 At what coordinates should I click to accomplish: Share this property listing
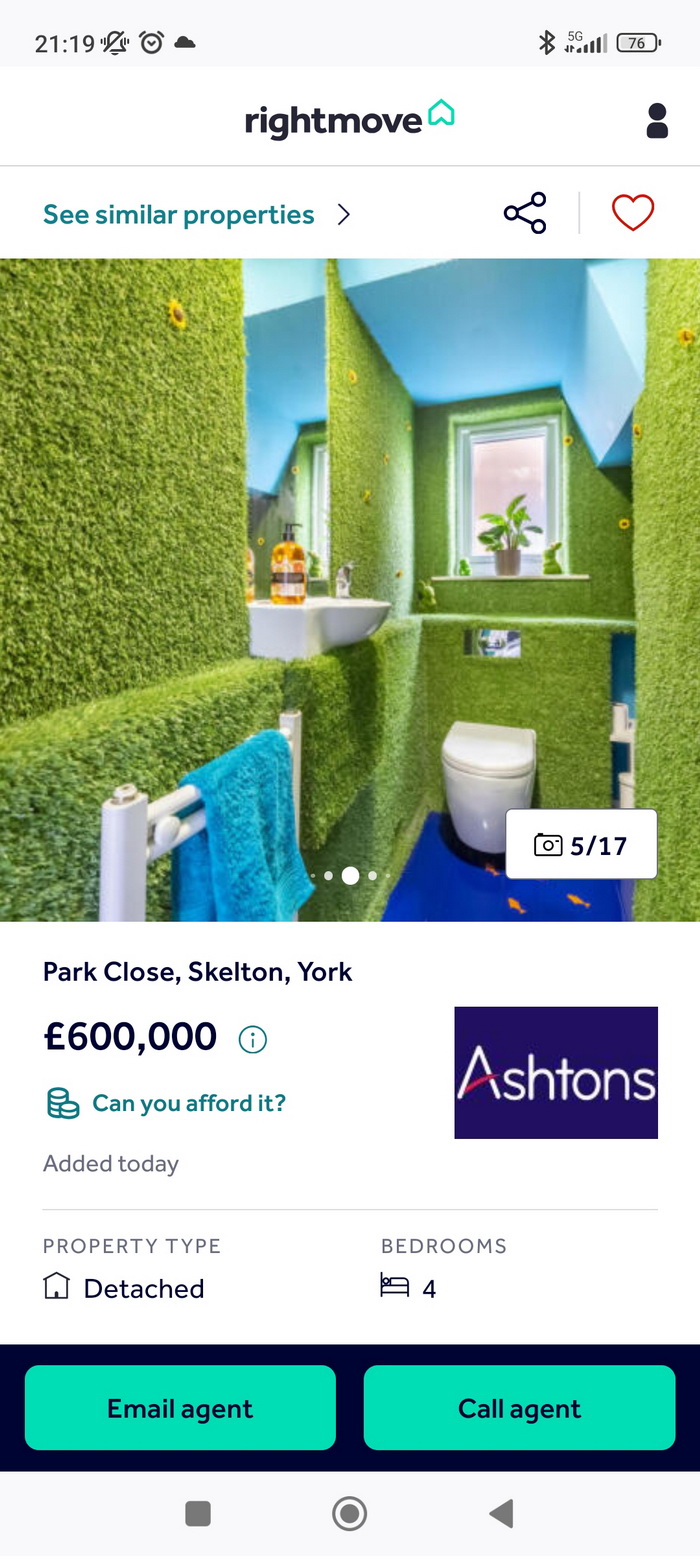click(x=525, y=213)
